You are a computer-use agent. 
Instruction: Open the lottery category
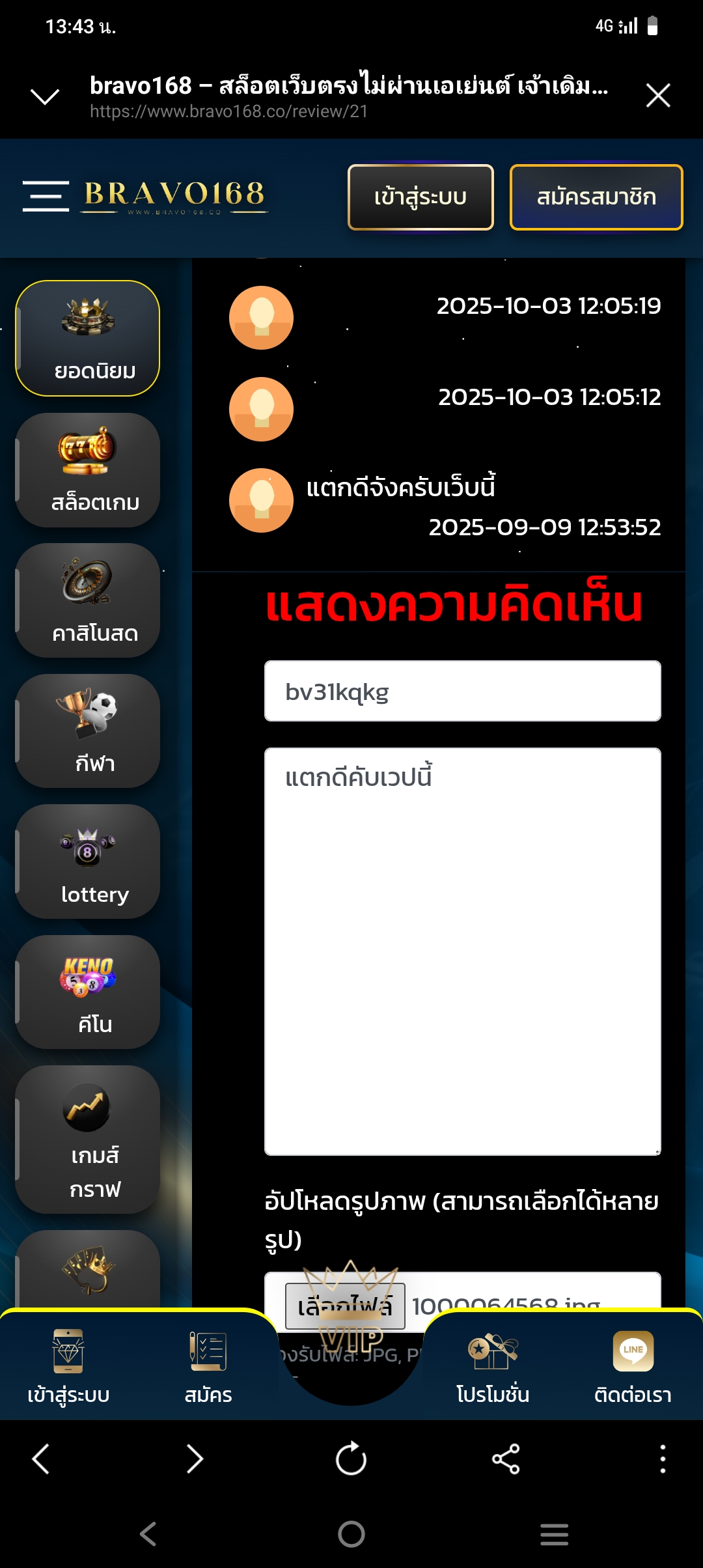tap(88, 861)
